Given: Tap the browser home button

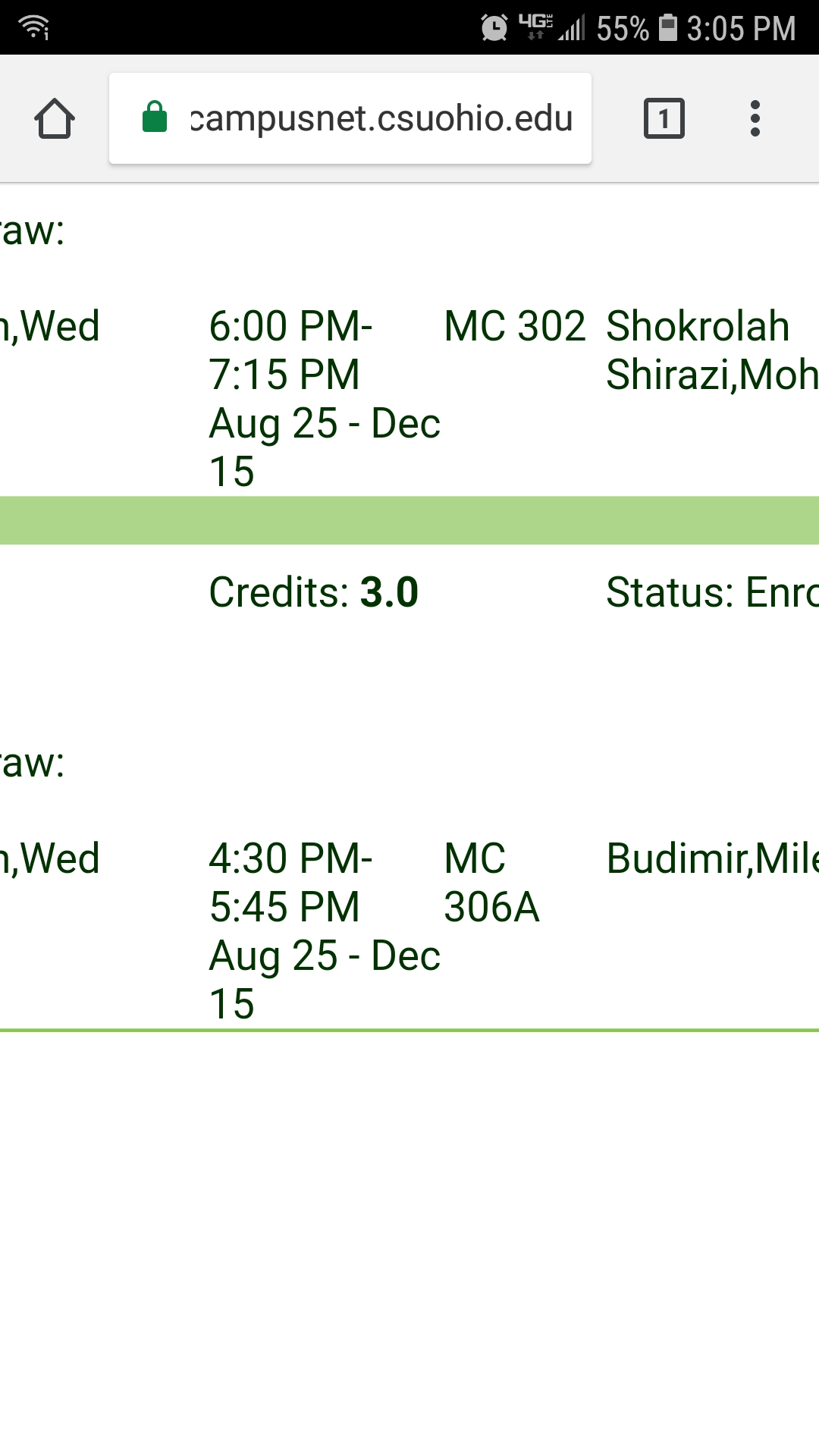Looking at the screenshot, I should point(55,118).
